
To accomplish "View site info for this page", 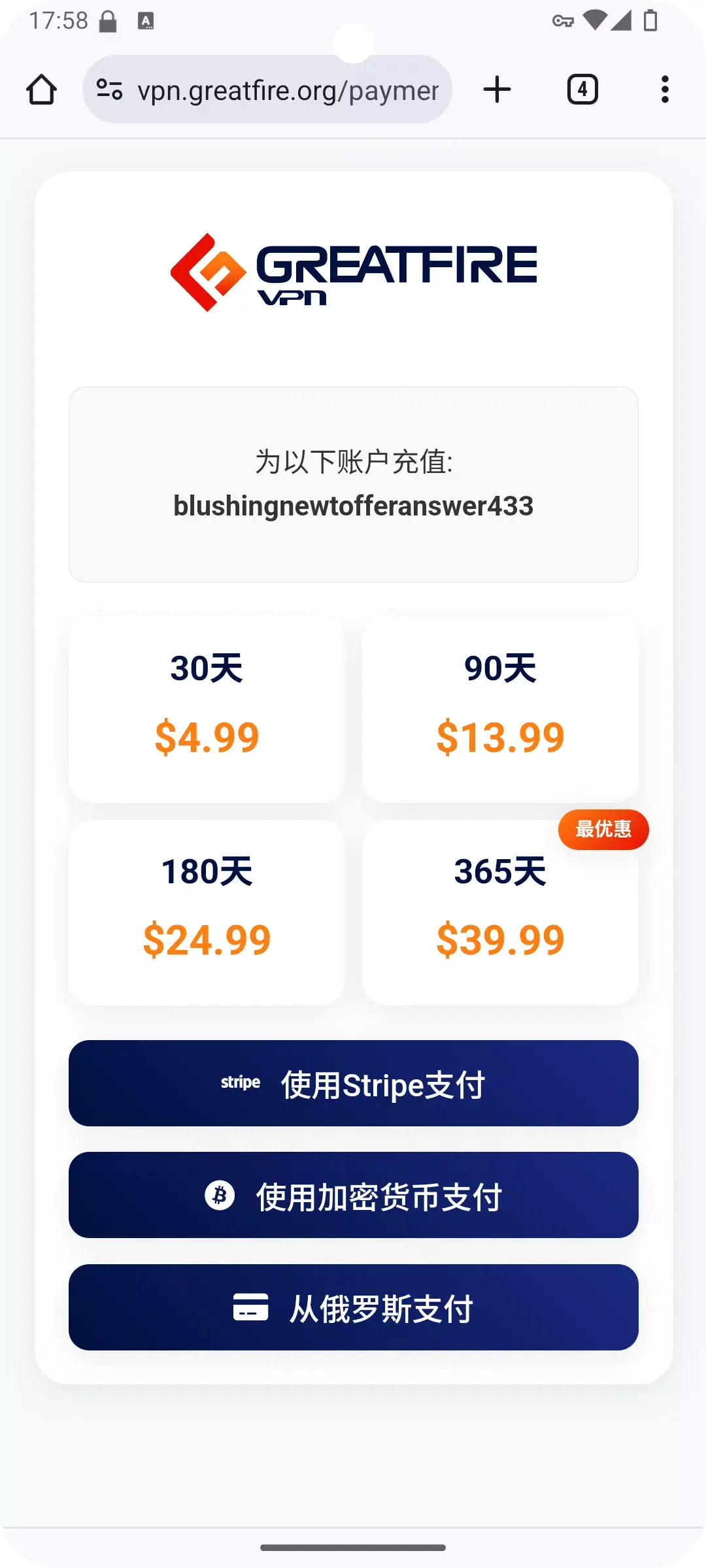I will tap(109, 90).
